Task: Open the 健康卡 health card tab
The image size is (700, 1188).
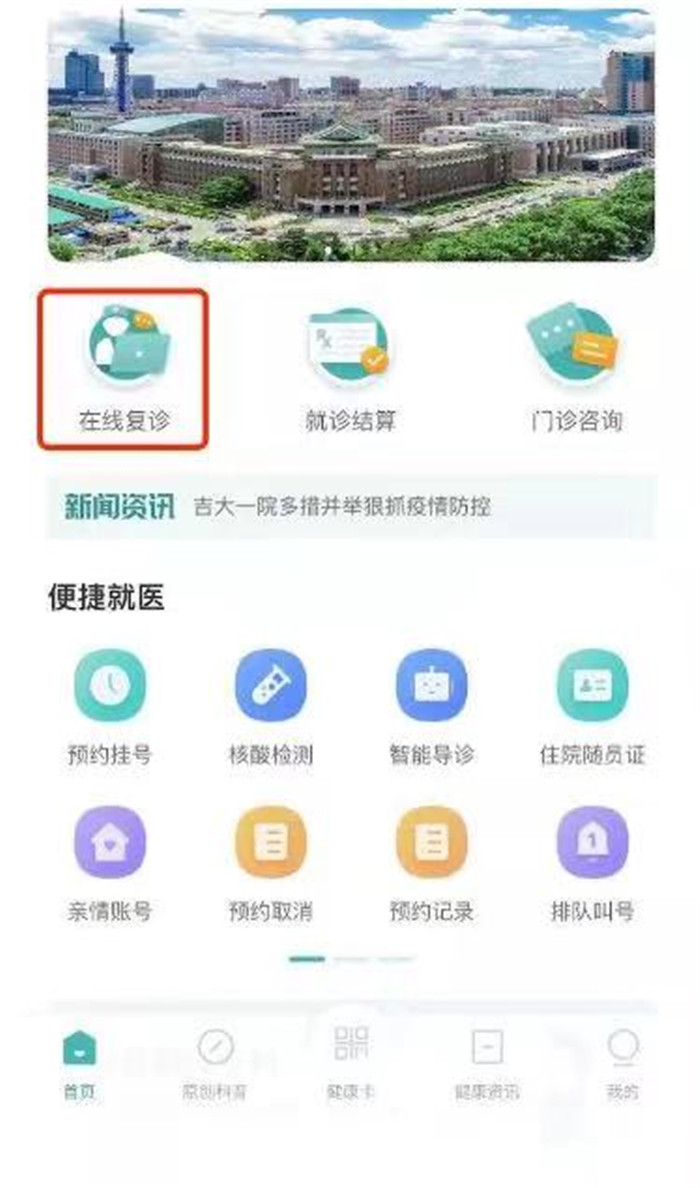Action: (351, 1060)
